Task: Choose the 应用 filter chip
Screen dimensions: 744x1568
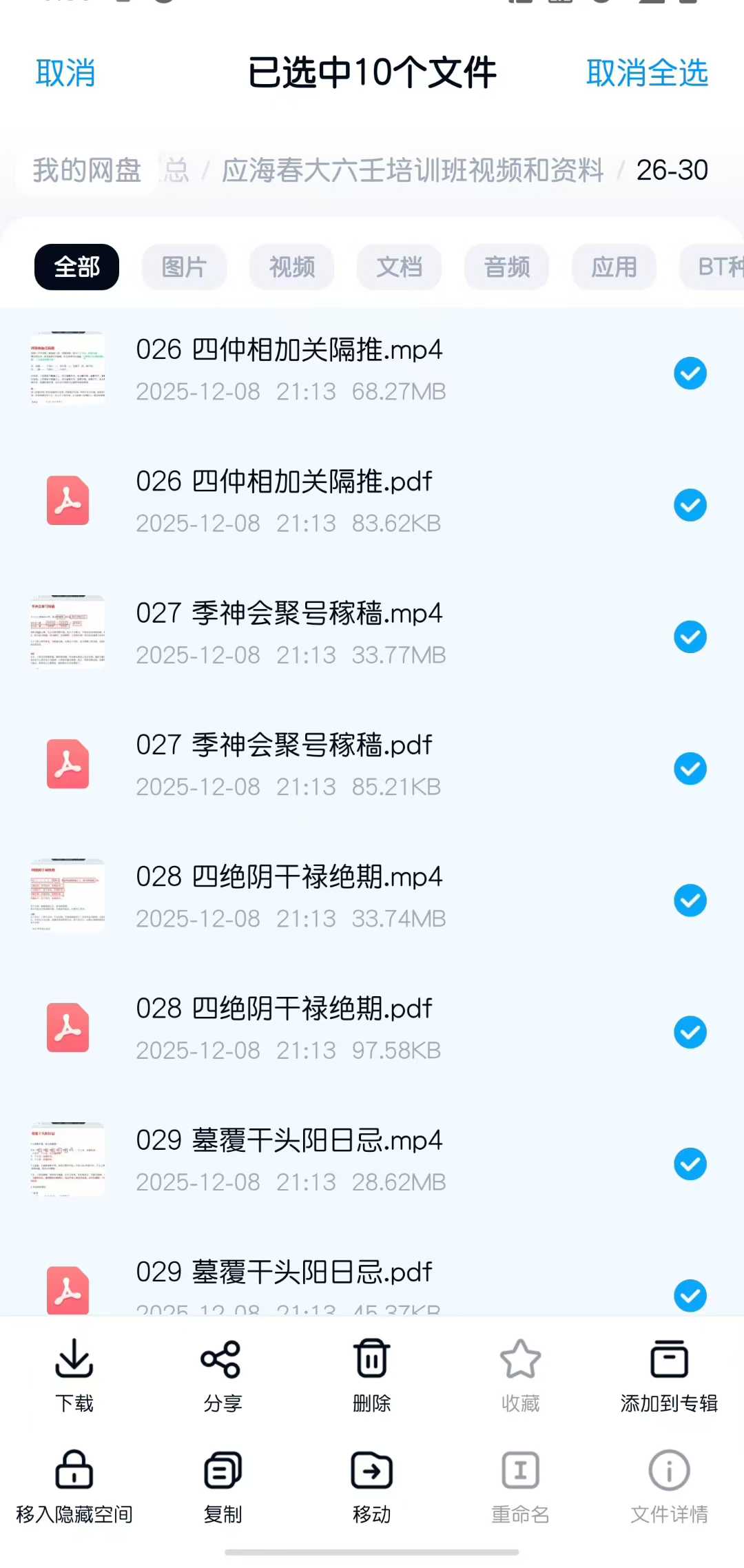Action: click(614, 267)
